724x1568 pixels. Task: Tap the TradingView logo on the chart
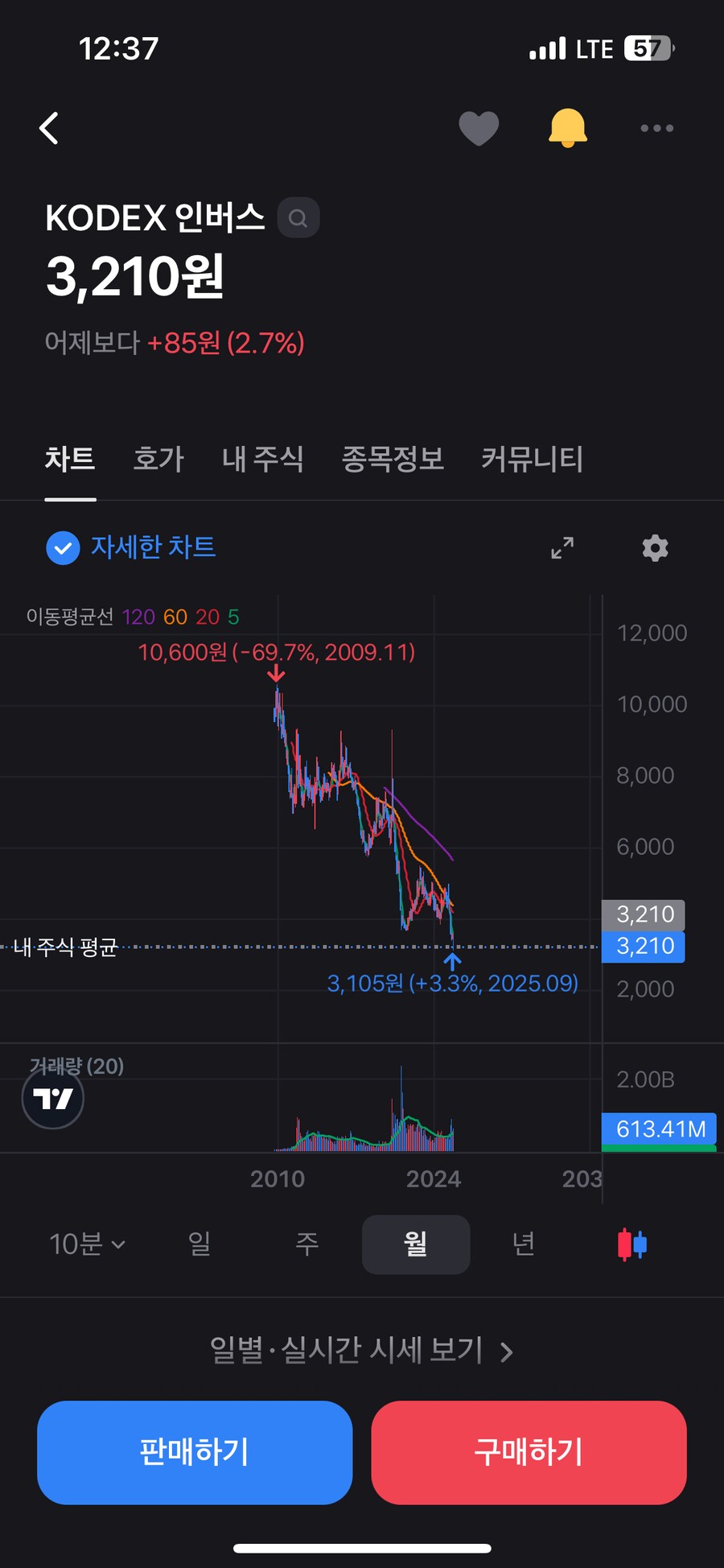52,1097
